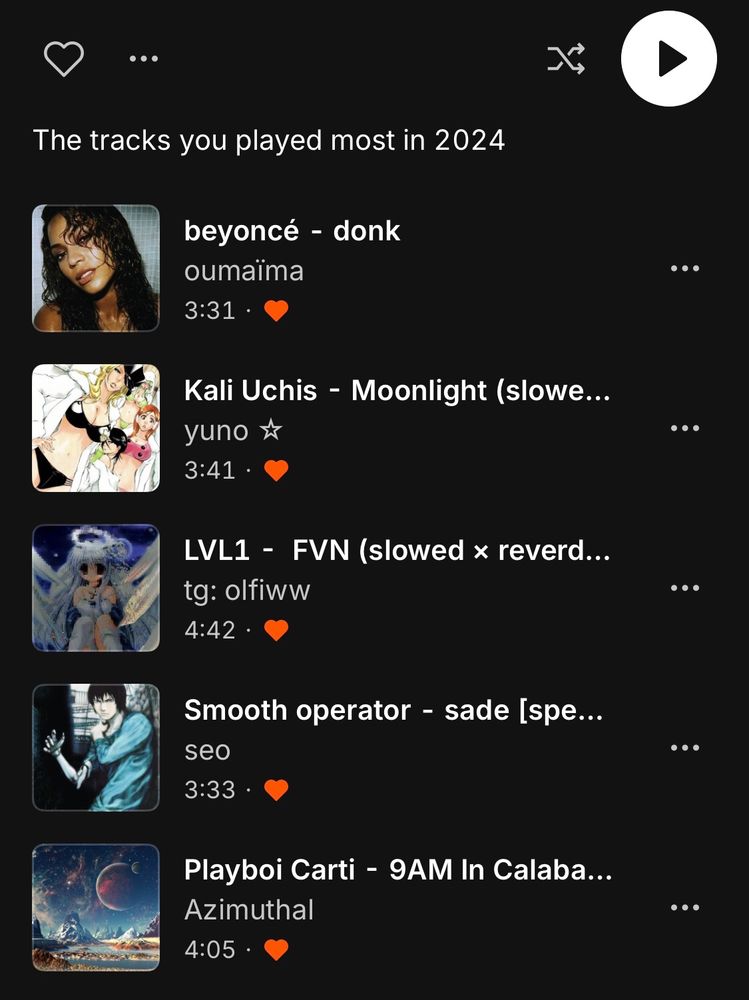Shuffle the playlist
This screenshot has width=749, height=1000.
[566, 59]
